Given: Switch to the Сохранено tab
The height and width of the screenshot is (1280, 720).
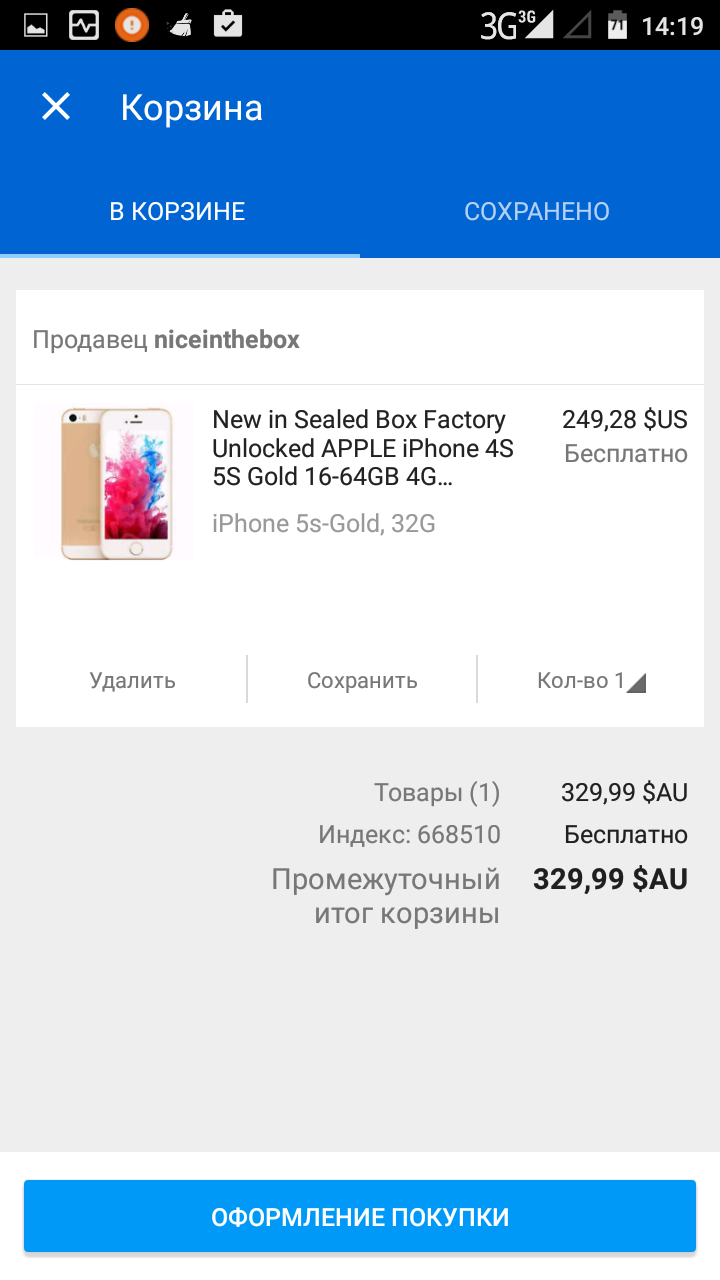Looking at the screenshot, I should pos(537,212).
